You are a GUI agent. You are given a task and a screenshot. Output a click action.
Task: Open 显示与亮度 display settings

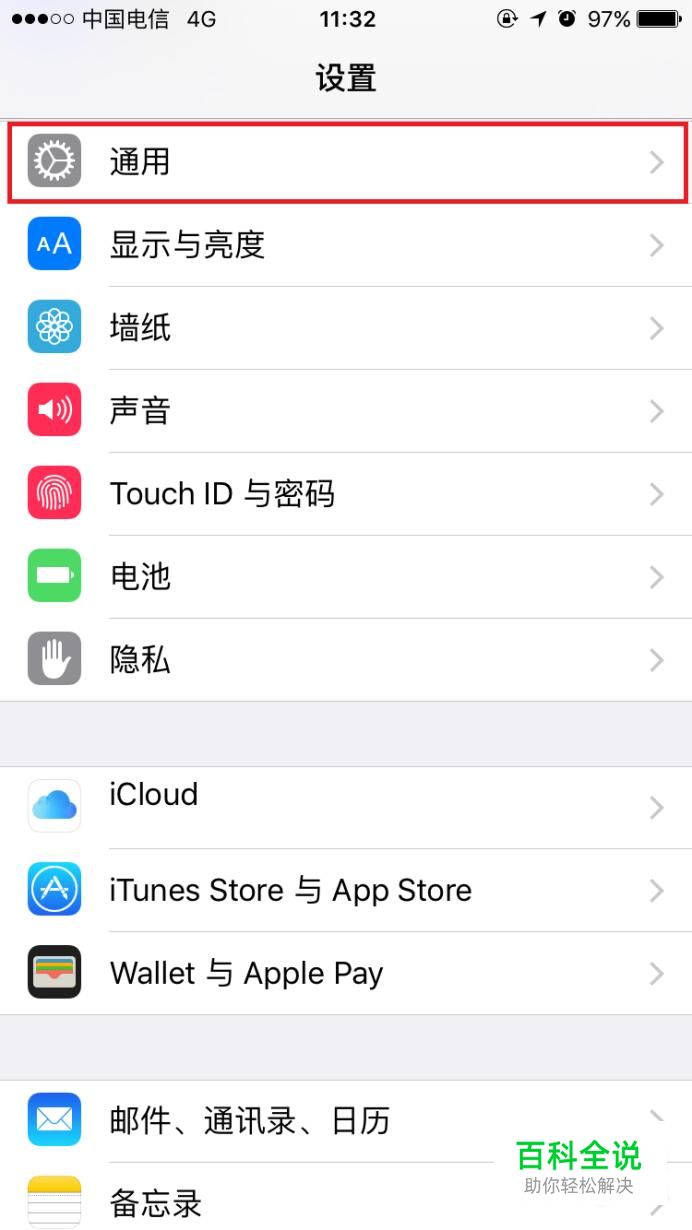tap(345, 245)
